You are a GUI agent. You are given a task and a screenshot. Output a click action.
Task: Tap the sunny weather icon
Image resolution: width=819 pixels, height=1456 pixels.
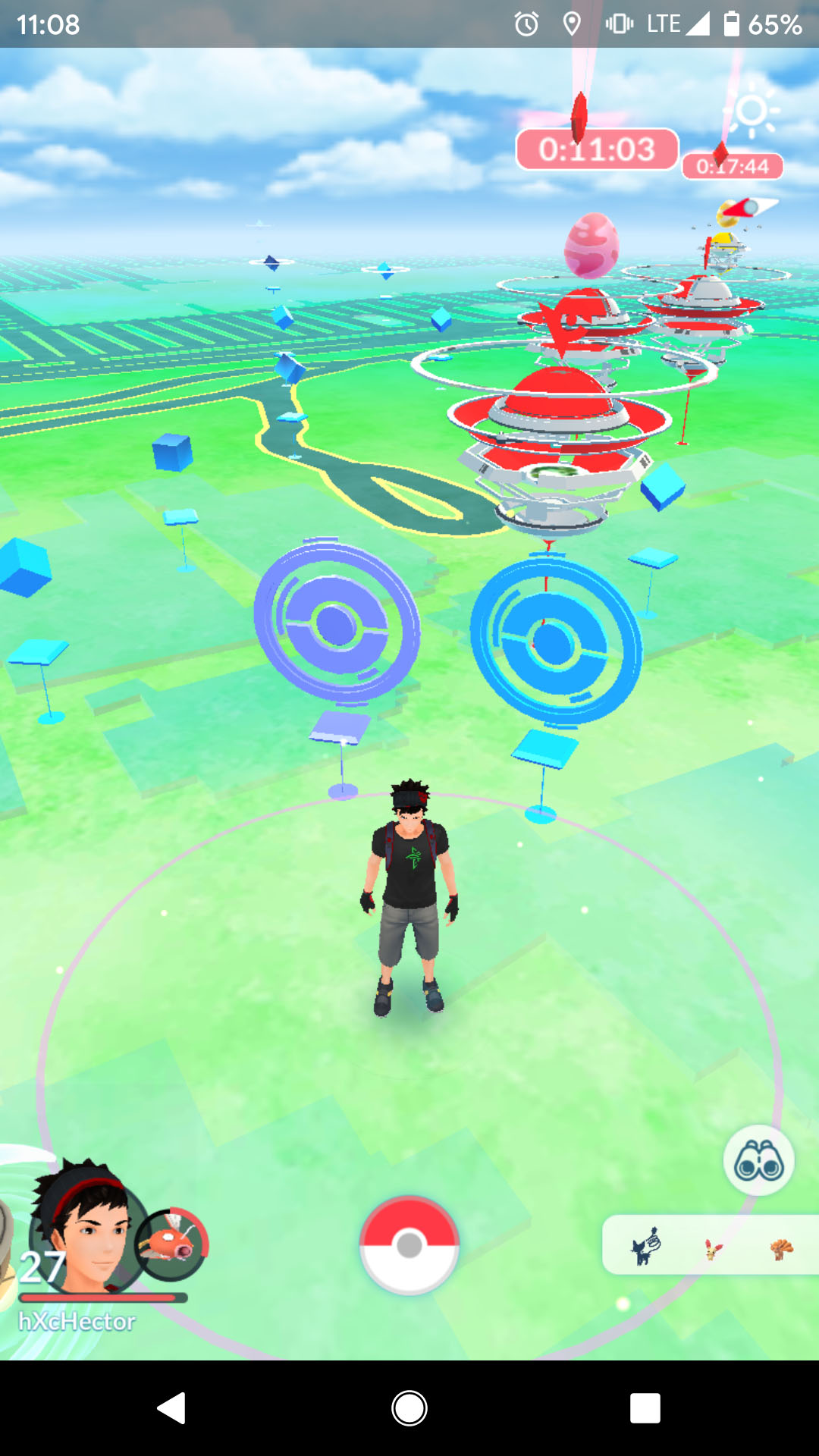(752, 111)
